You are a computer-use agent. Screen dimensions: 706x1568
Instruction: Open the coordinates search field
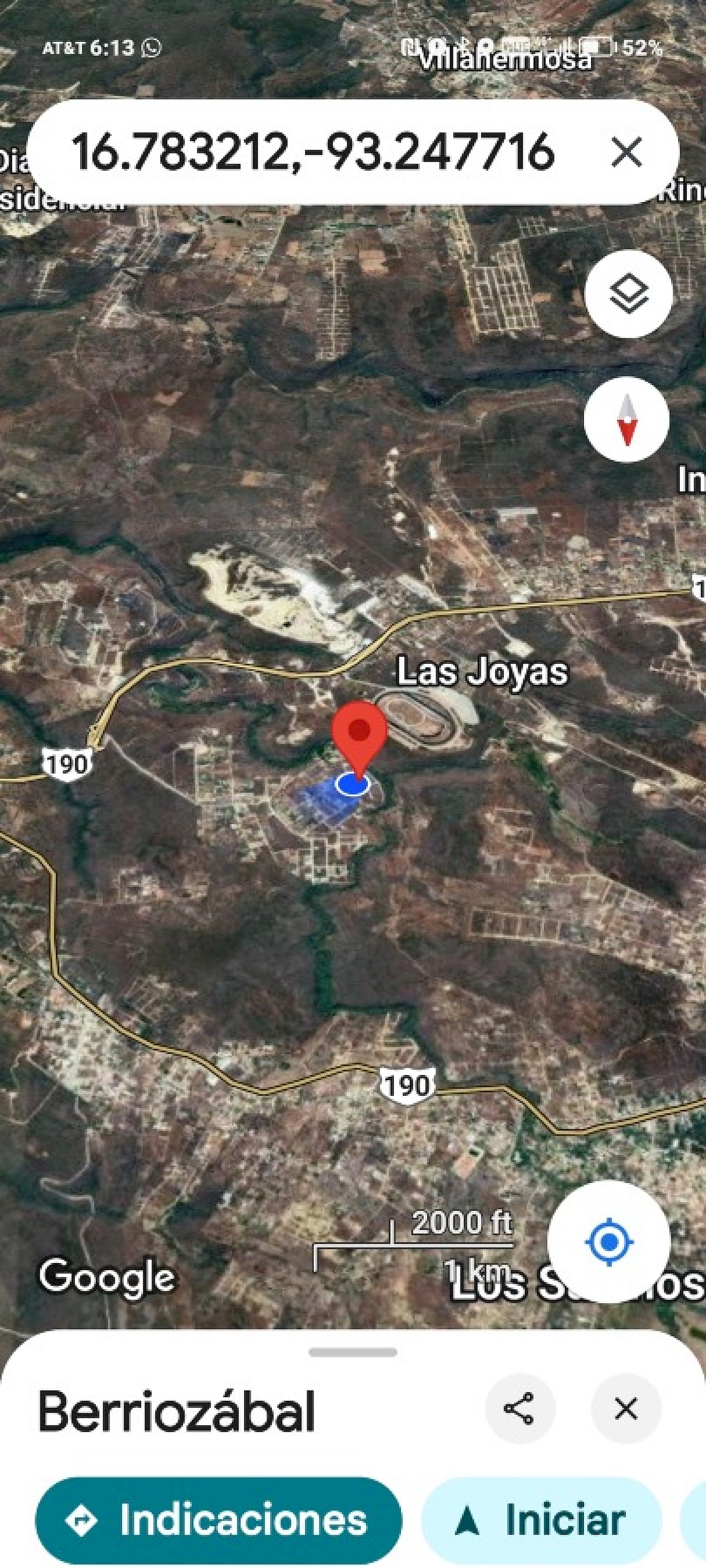pos(312,152)
